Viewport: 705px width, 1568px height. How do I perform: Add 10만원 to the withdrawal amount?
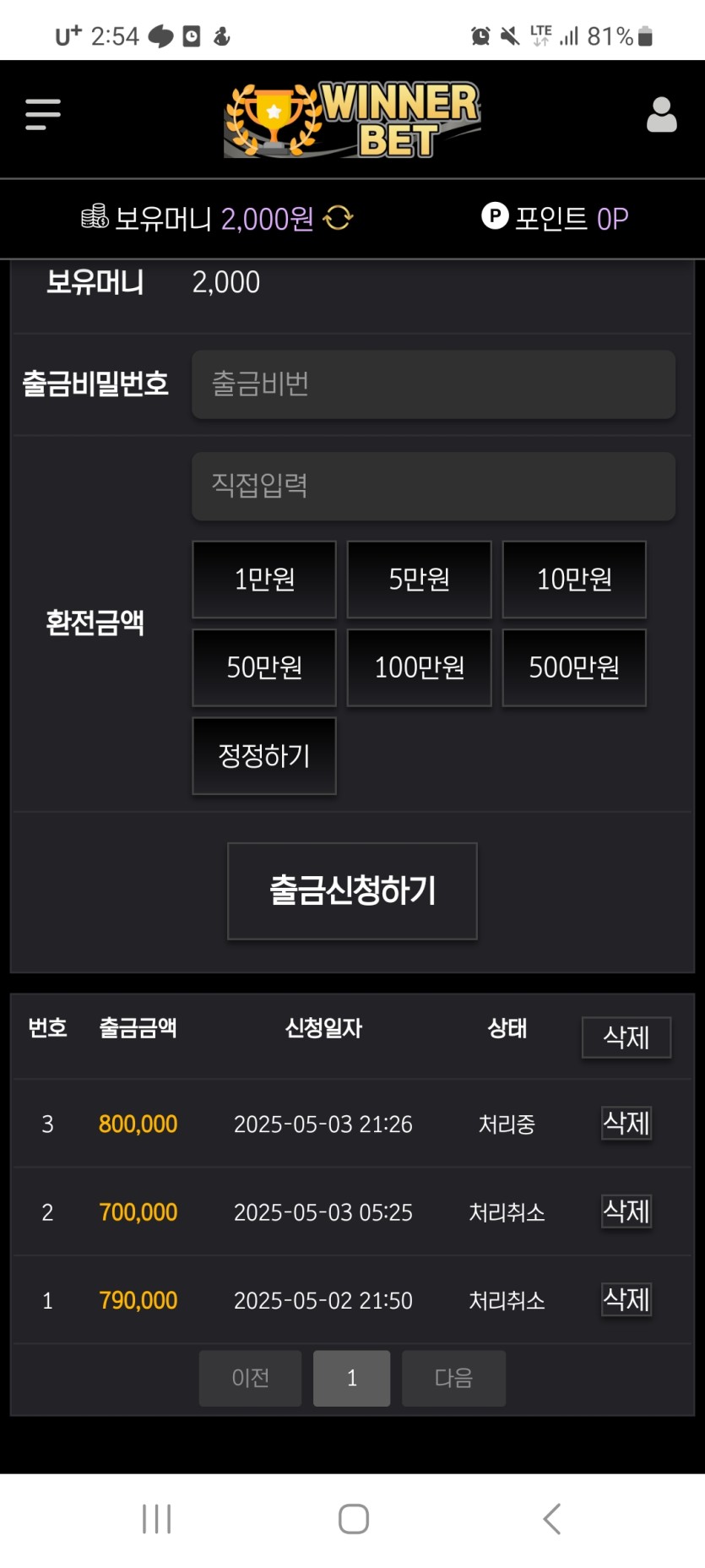click(x=574, y=580)
